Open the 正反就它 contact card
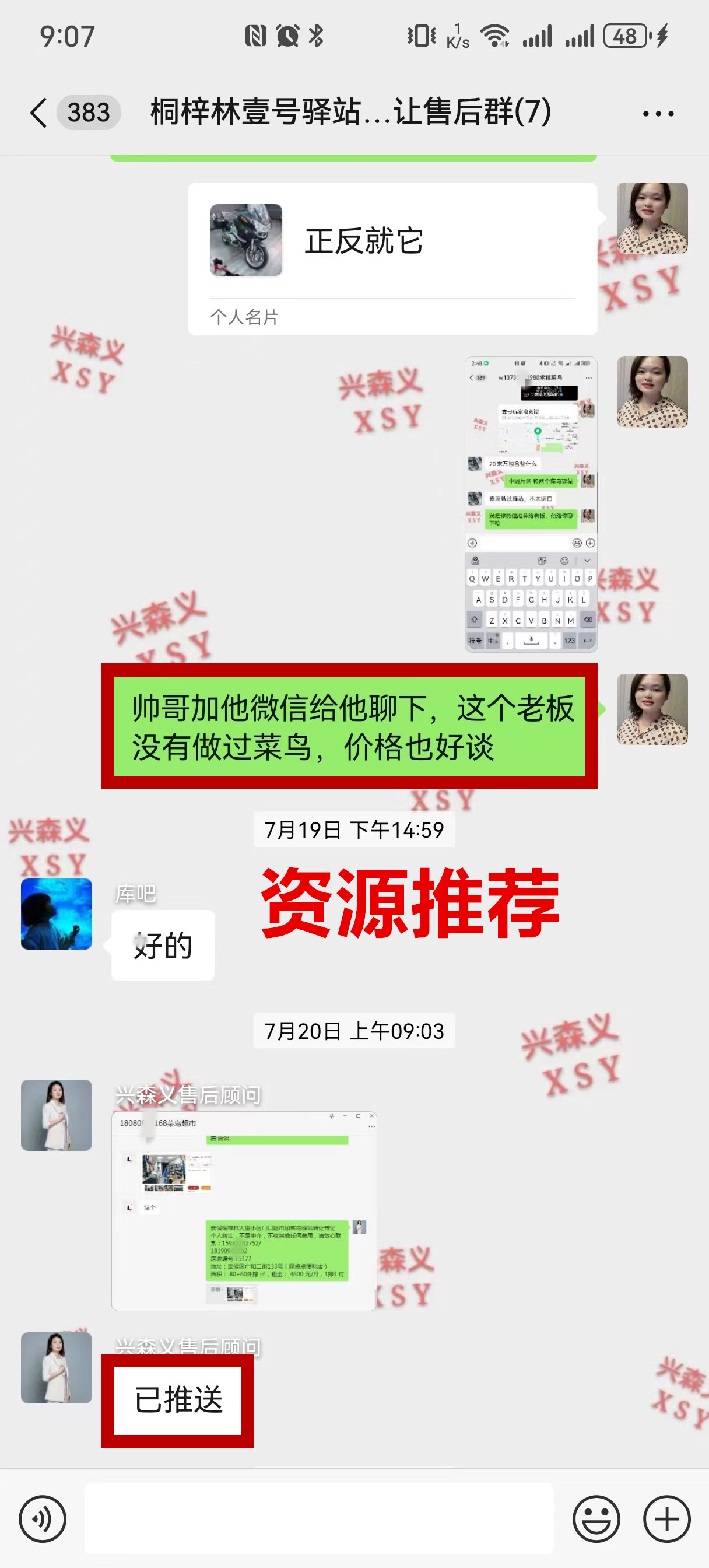Screen dimensions: 709x1568 pyautogui.click(x=392, y=257)
